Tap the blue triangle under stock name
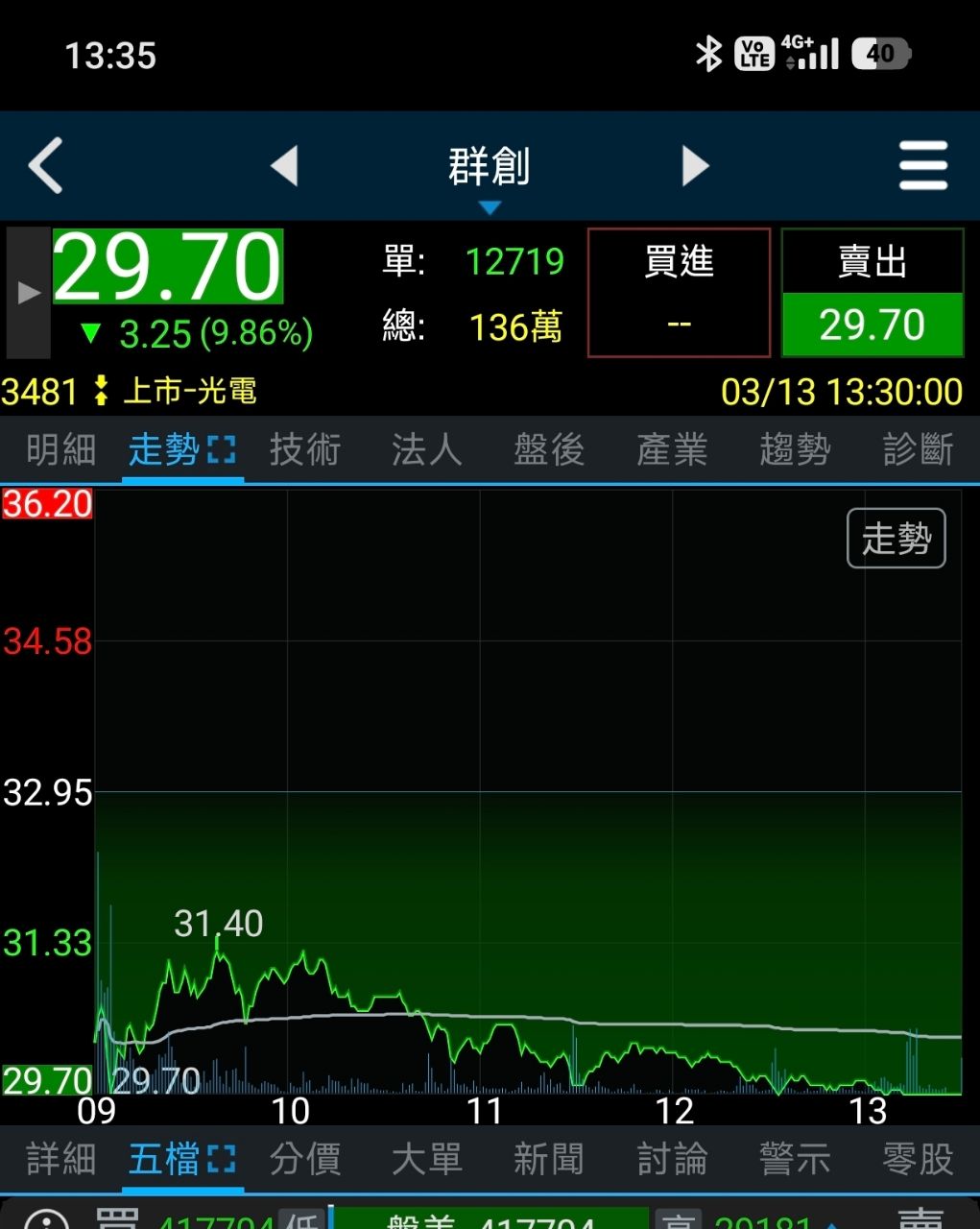 pyautogui.click(x=490, y=207)
